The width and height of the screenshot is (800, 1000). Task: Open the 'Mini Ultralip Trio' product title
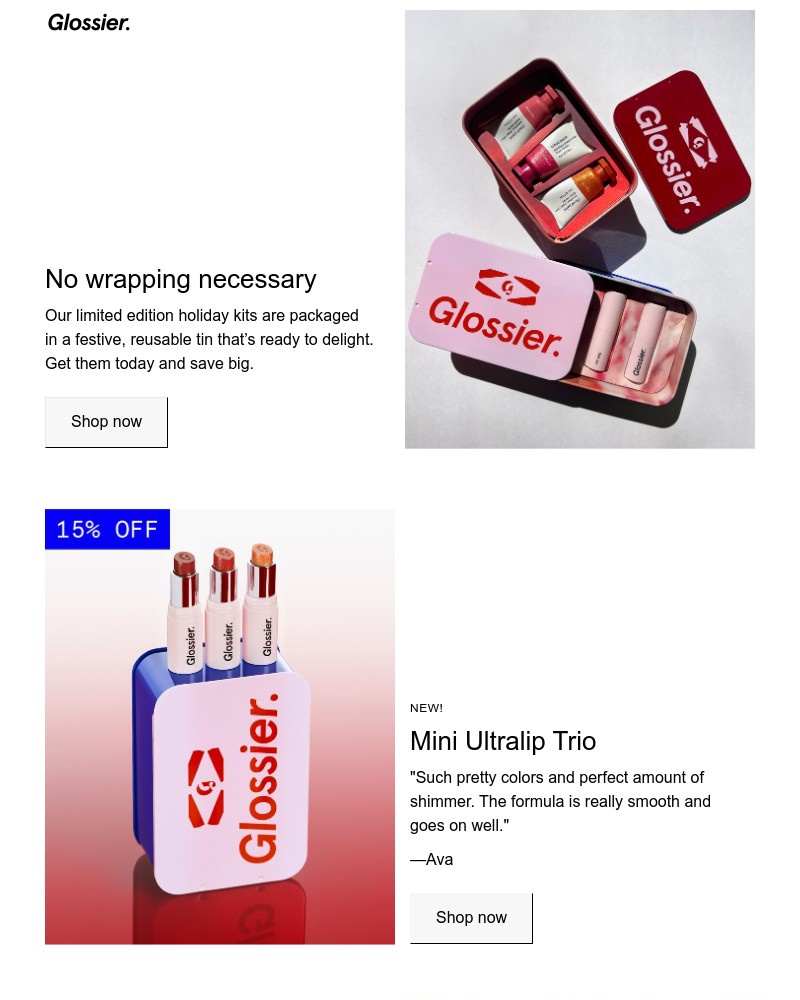503,741
